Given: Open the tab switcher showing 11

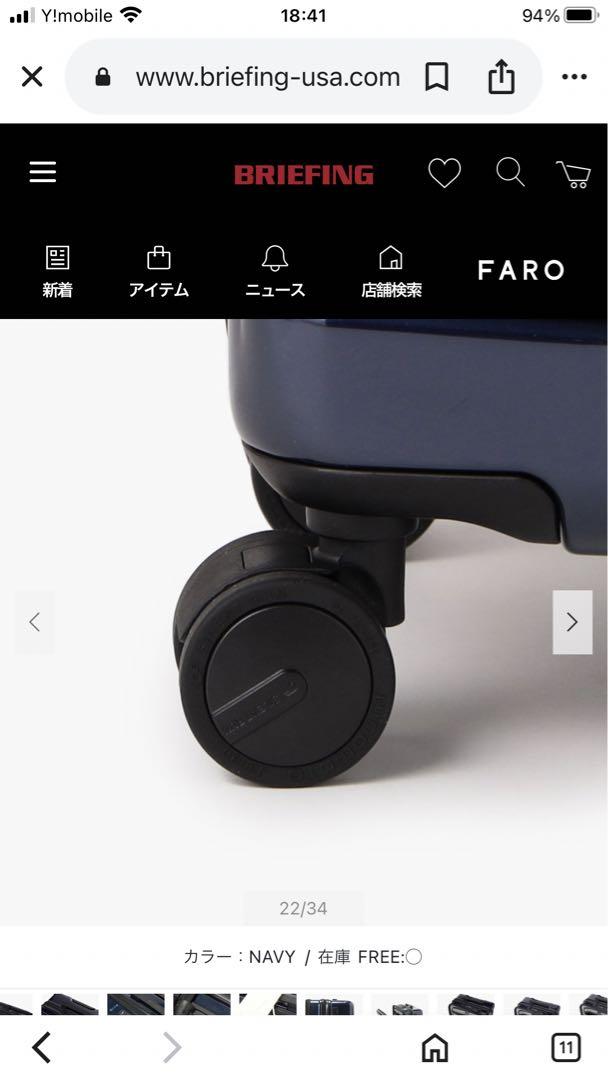Looking at the screenshot, I should [x=566, y=1048].
